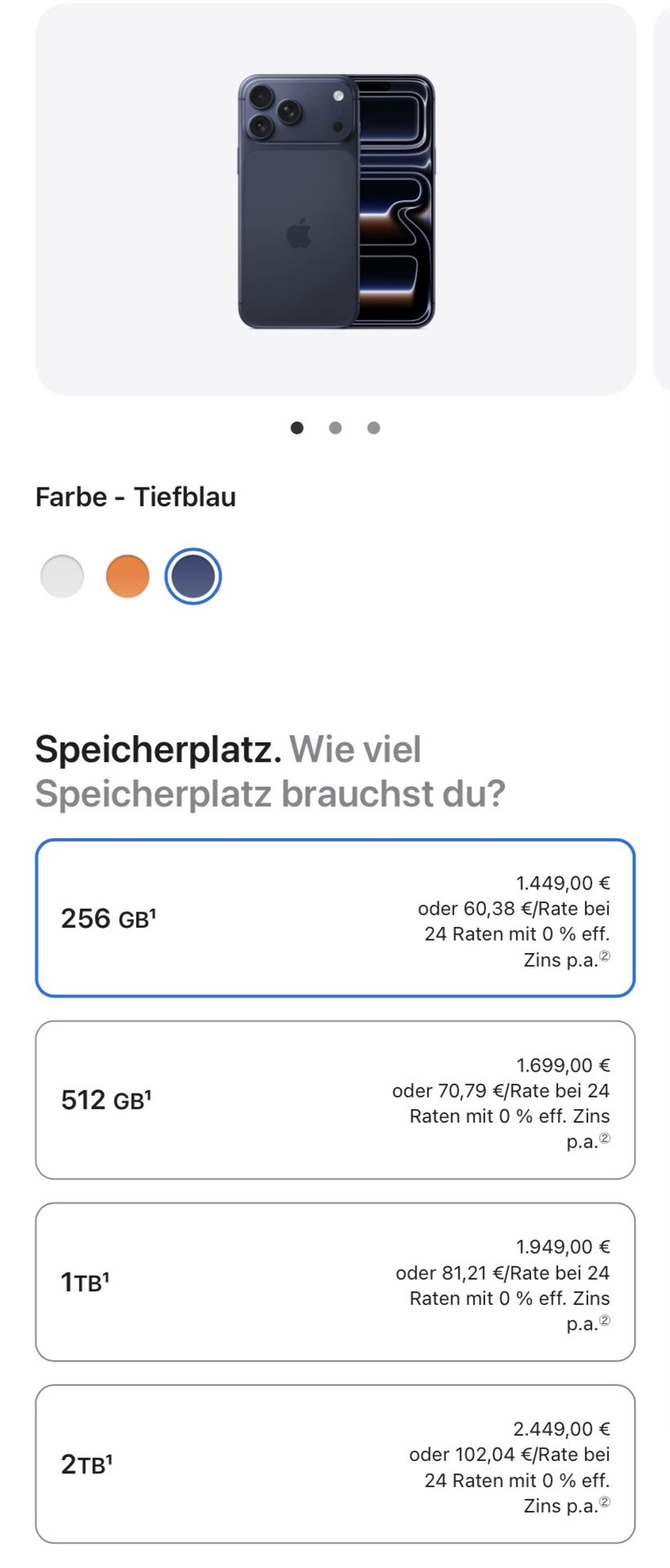Select the white color swatch
Image resolution: width=670 pixels, height=1568 pixels.
(62, 577)
